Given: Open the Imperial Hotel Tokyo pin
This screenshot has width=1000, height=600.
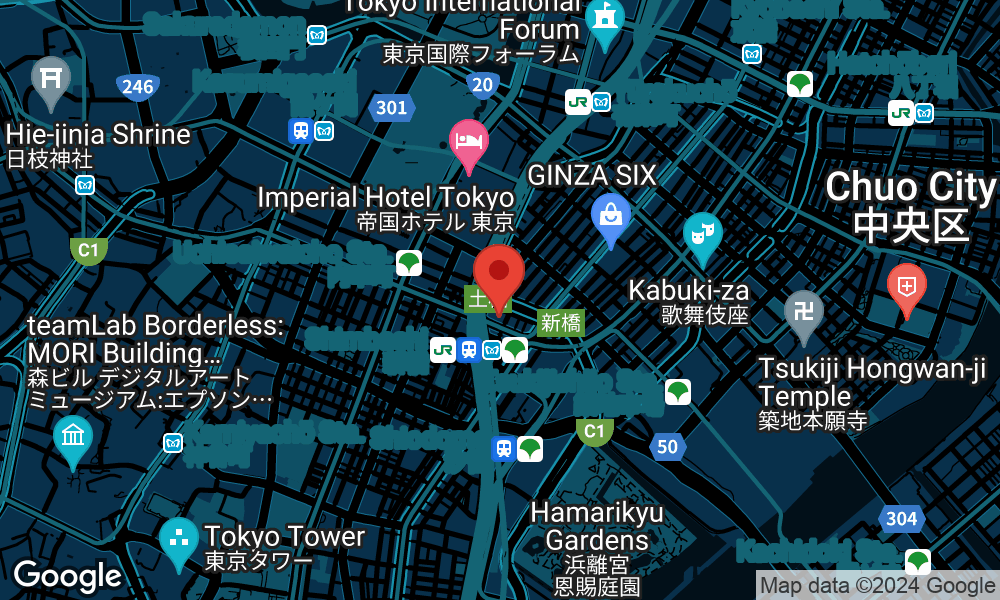Looking at the screenshot, I should click(468, 142).
